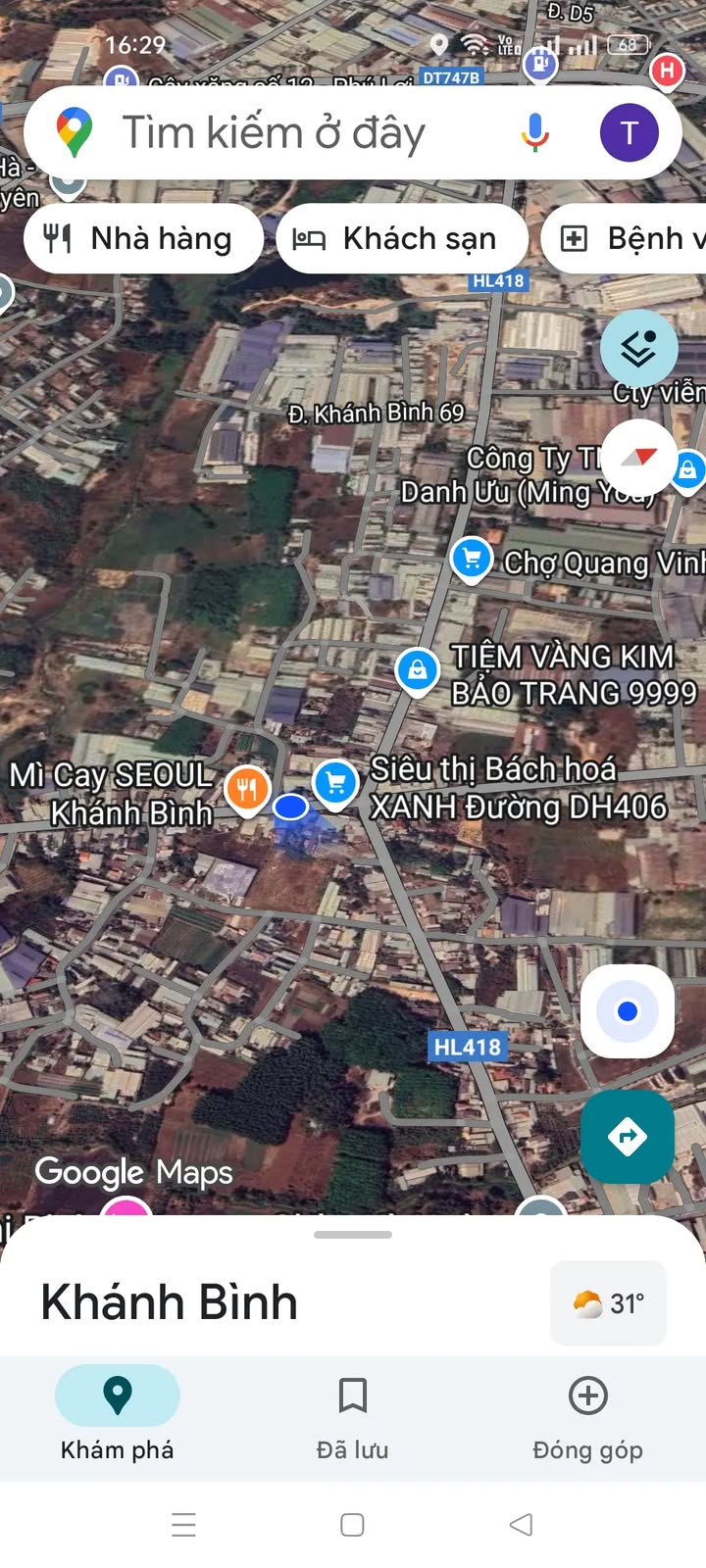
Task: Start voice search with the microphone
Action: (534, 133)
